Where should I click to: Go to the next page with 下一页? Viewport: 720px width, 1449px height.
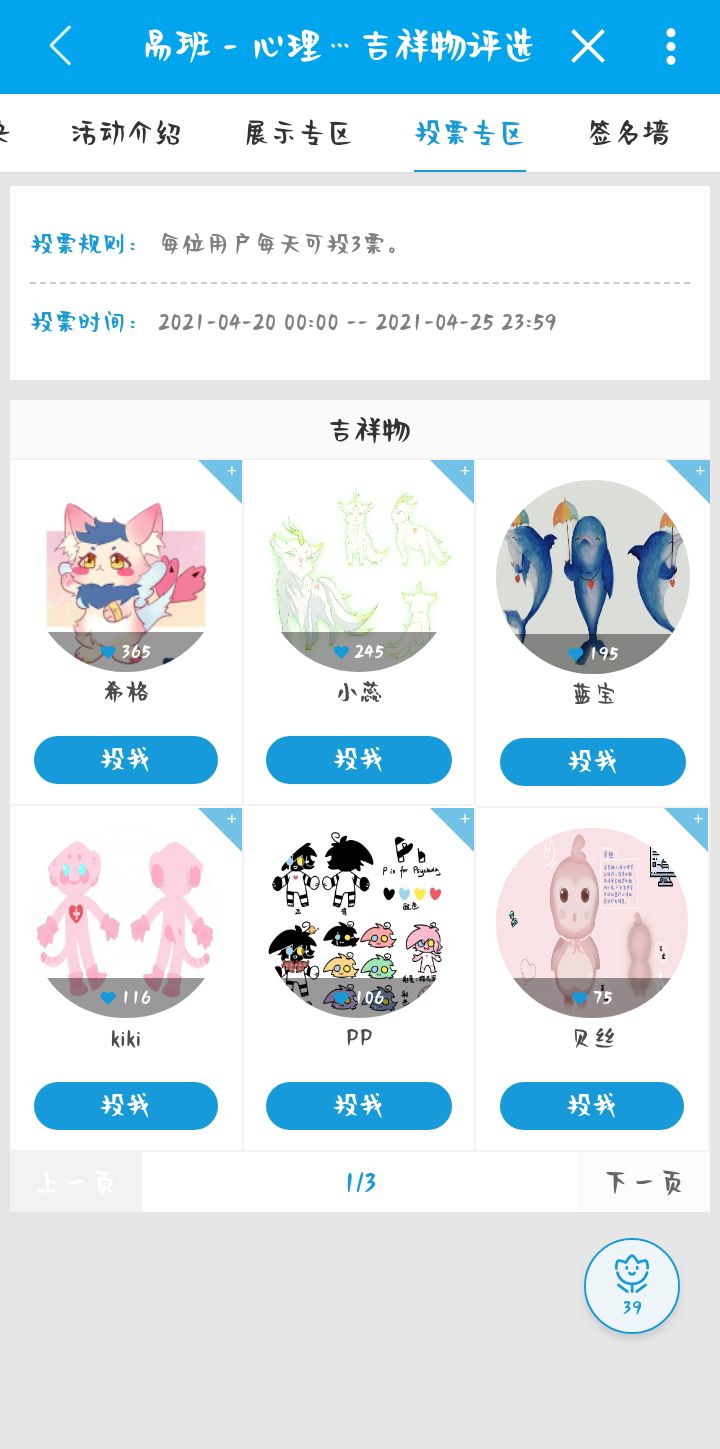click(644, 1183)
